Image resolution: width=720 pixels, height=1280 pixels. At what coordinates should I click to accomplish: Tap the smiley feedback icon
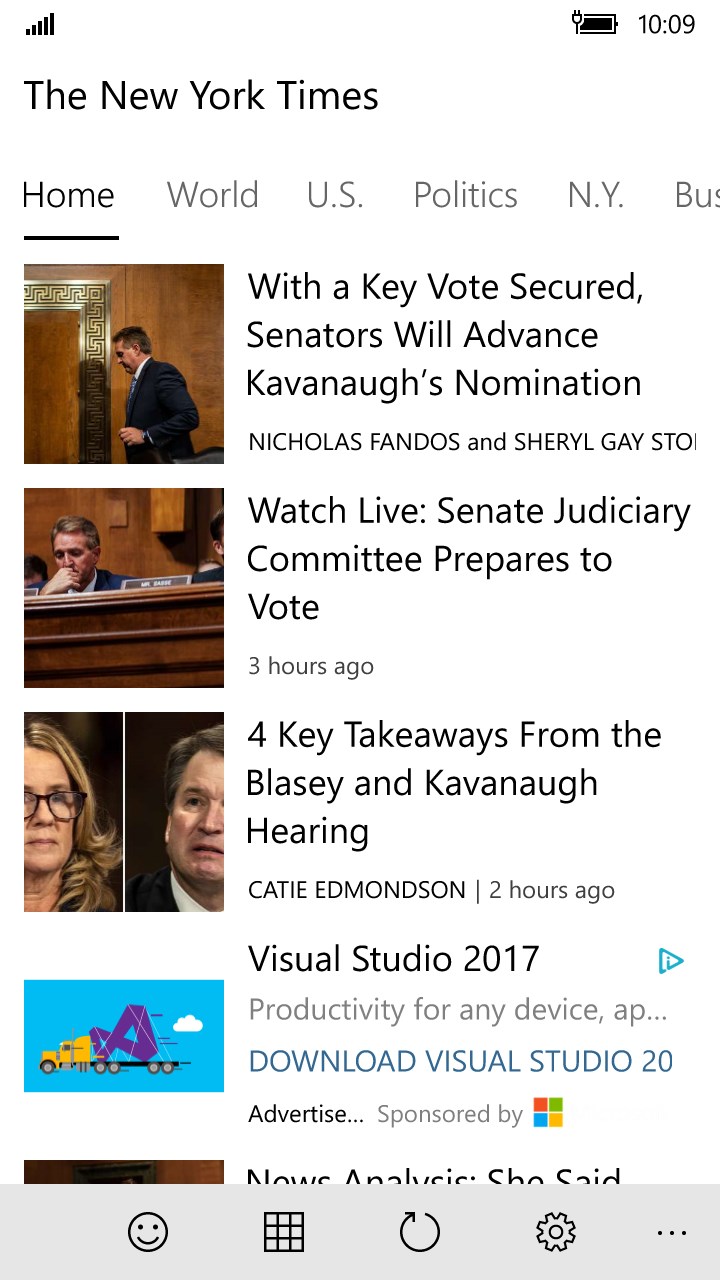[148, 1232]
